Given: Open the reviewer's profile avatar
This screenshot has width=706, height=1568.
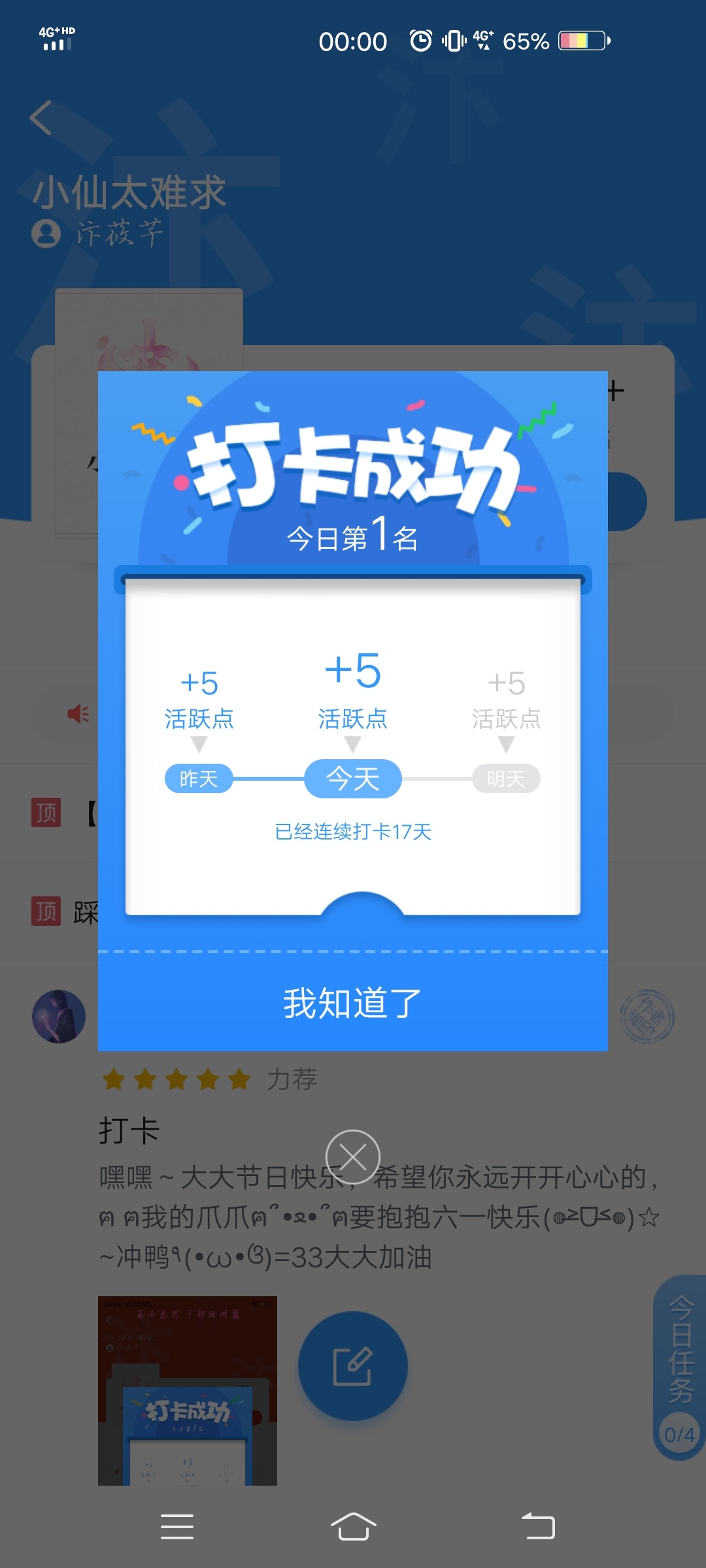Looking at the screenshot, I should click(x=59, y=1016).
